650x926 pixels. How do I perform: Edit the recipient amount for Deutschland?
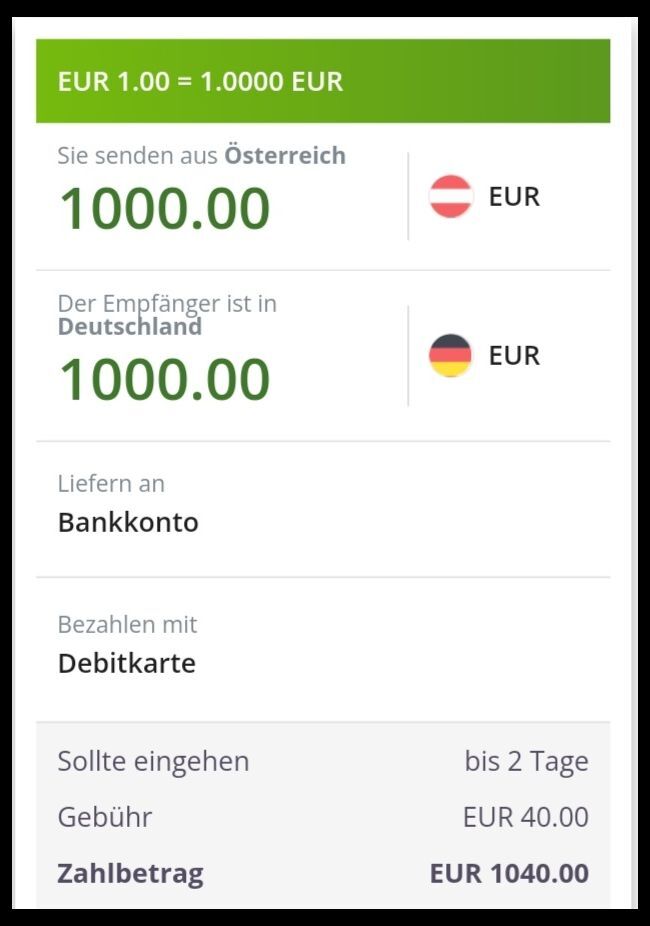coord(165,379)
